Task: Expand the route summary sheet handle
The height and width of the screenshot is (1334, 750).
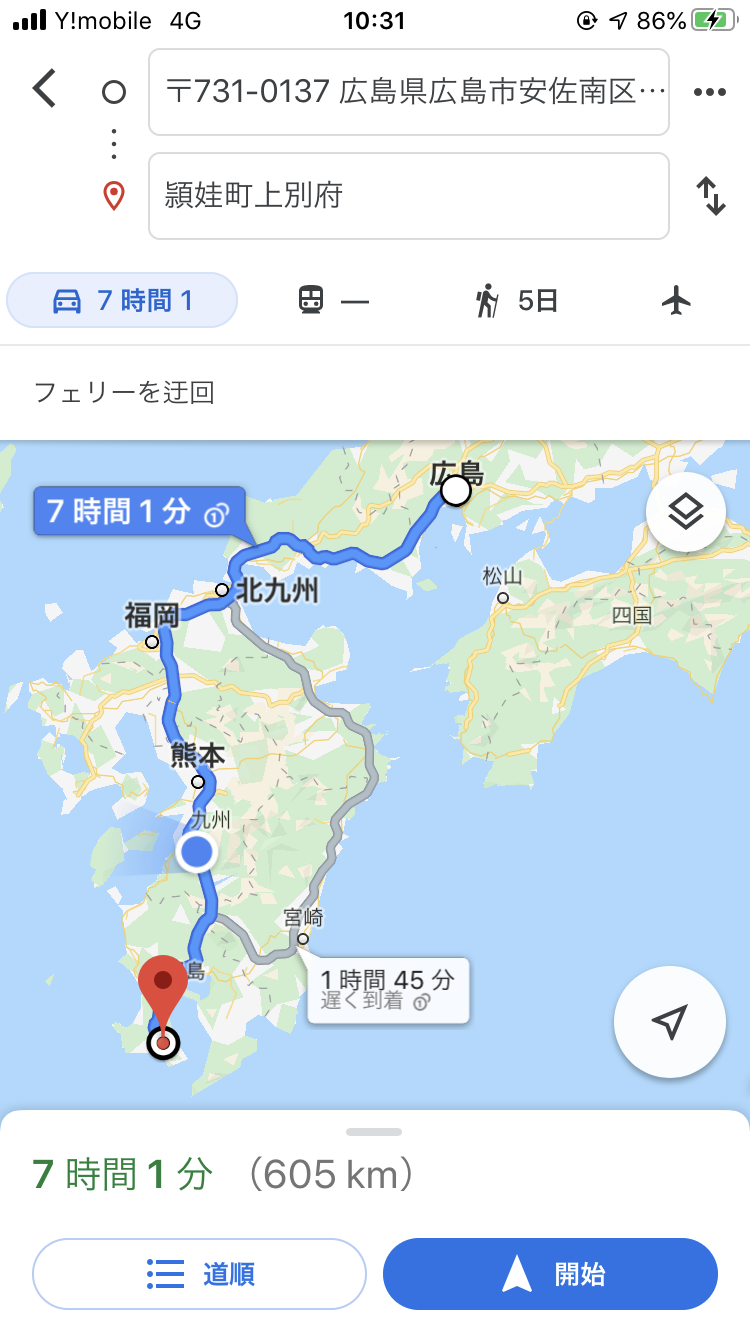Action: click(x=374, y=1132)
